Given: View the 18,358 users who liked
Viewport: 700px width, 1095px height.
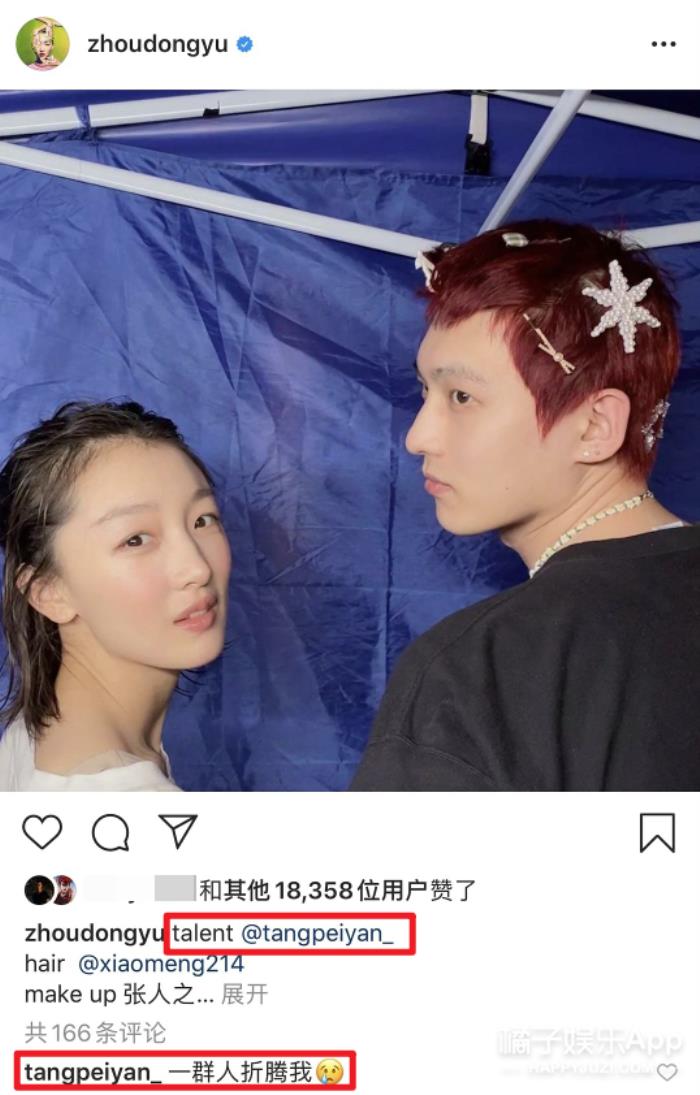Looking at the screenshot, I should [x=337, y=889].
